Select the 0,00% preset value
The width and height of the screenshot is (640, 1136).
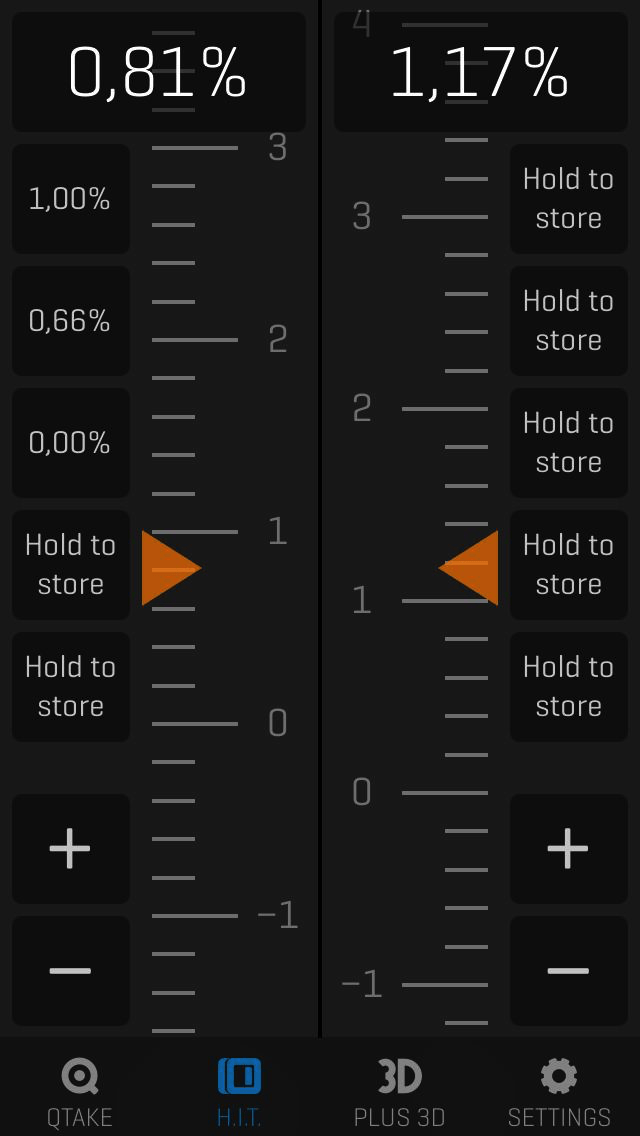click(70, 443)
